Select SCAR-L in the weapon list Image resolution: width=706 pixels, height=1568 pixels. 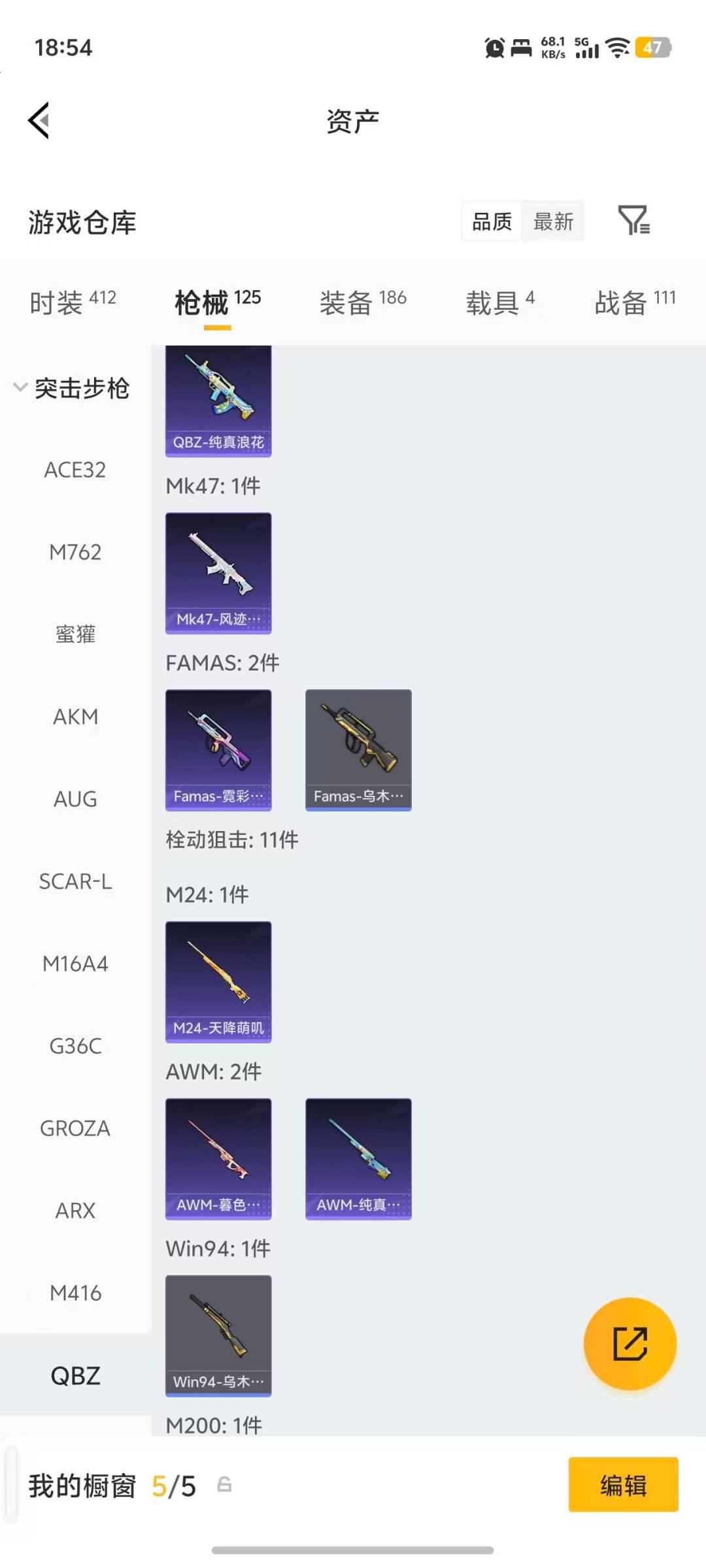(75, 881)
